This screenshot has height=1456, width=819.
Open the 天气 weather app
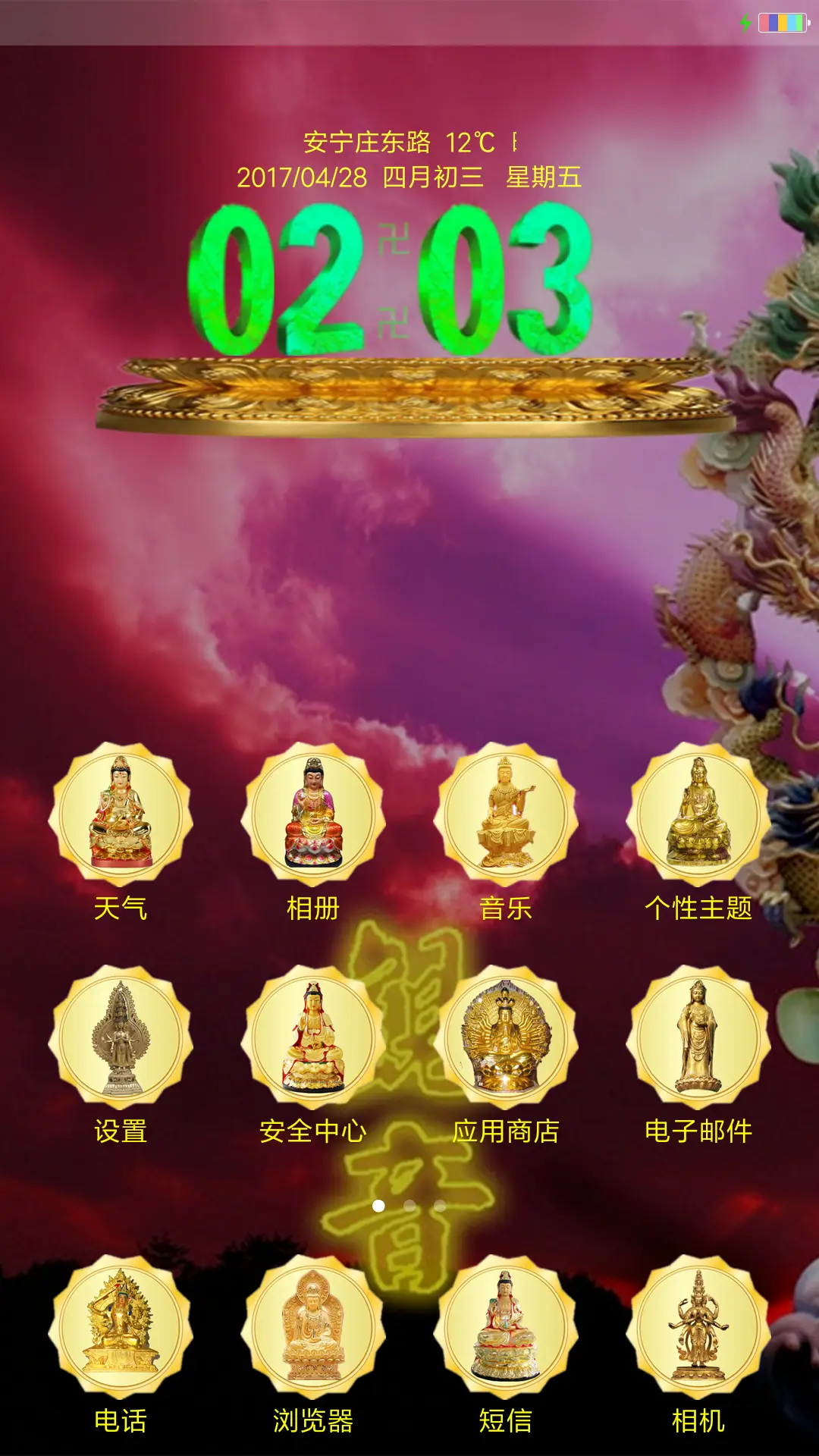[x=121, y=813]
